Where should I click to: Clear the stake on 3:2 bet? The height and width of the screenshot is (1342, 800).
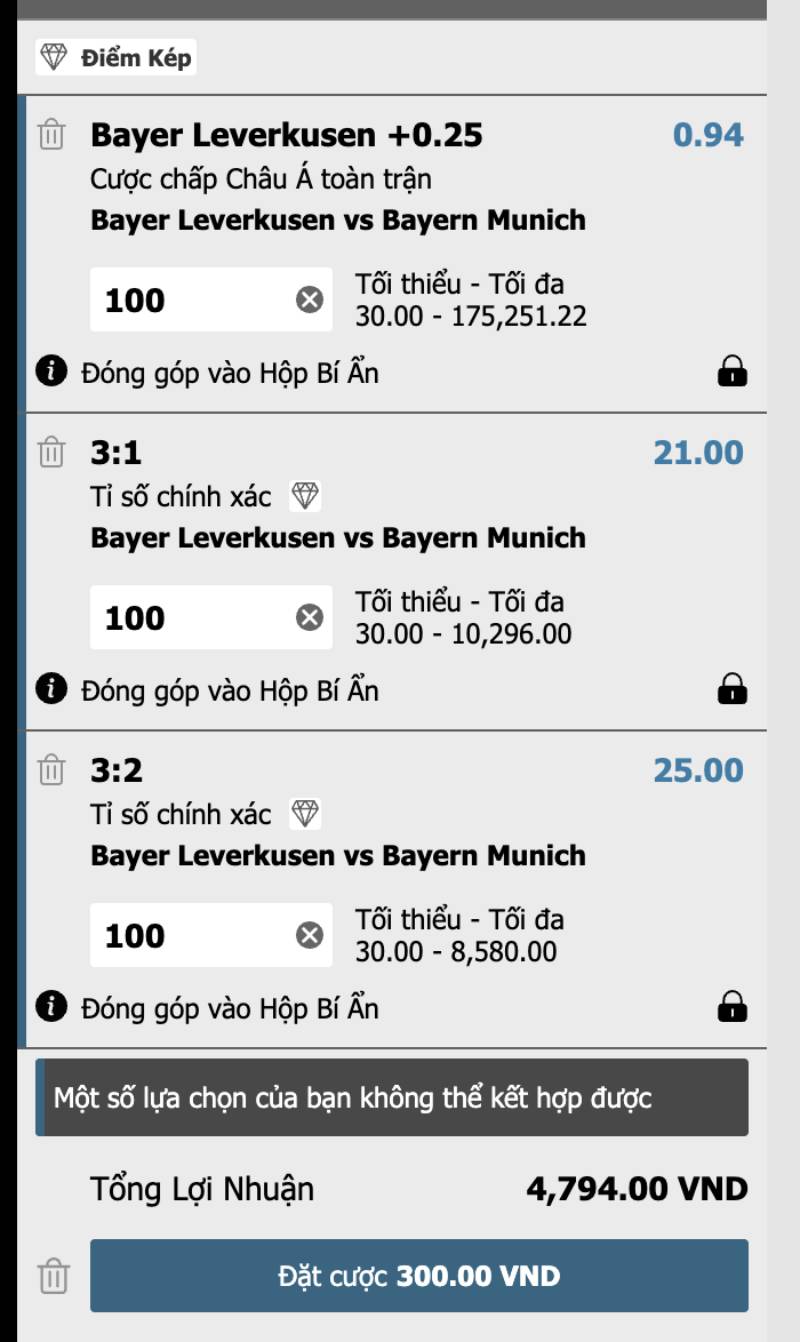click(x=310, y=936)
